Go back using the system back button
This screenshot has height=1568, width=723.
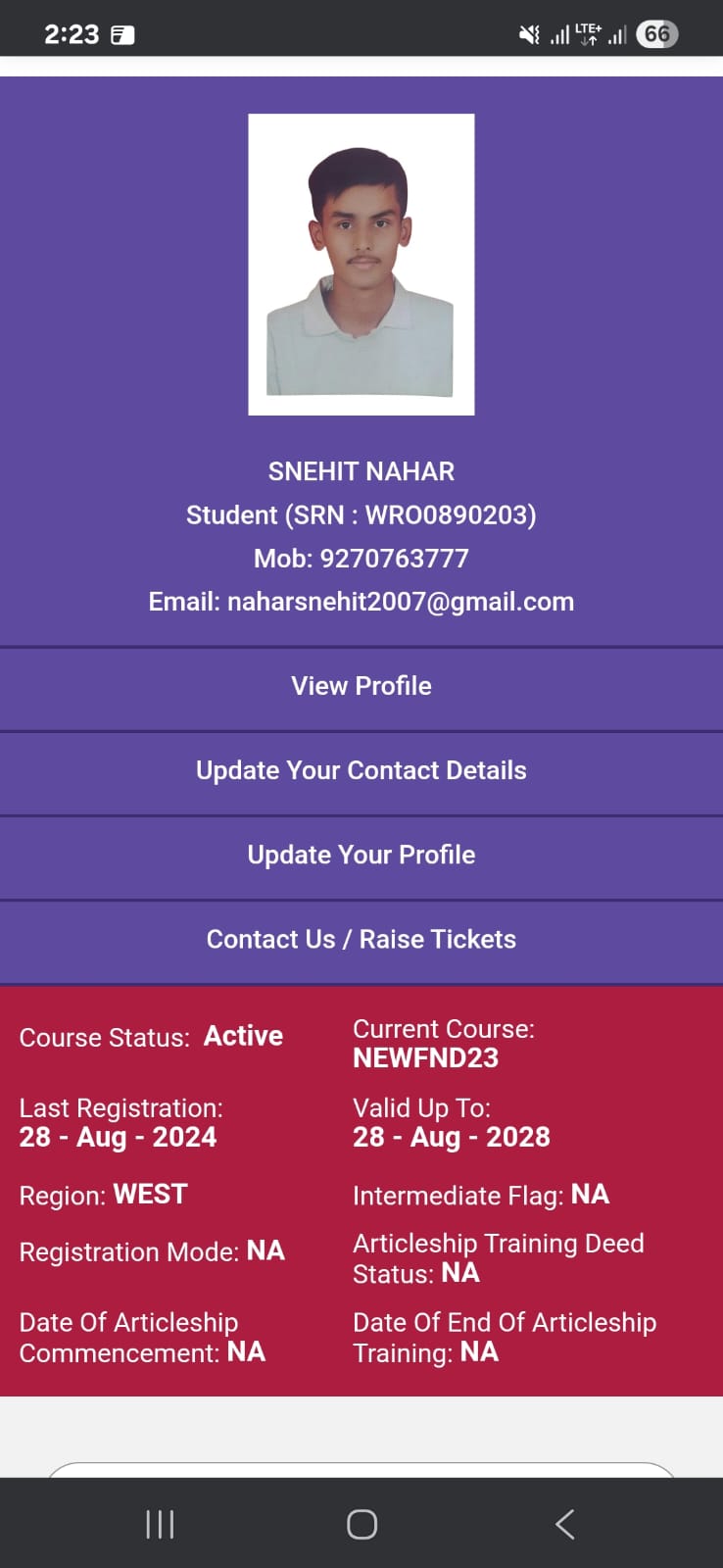(x=564, y=1524)
